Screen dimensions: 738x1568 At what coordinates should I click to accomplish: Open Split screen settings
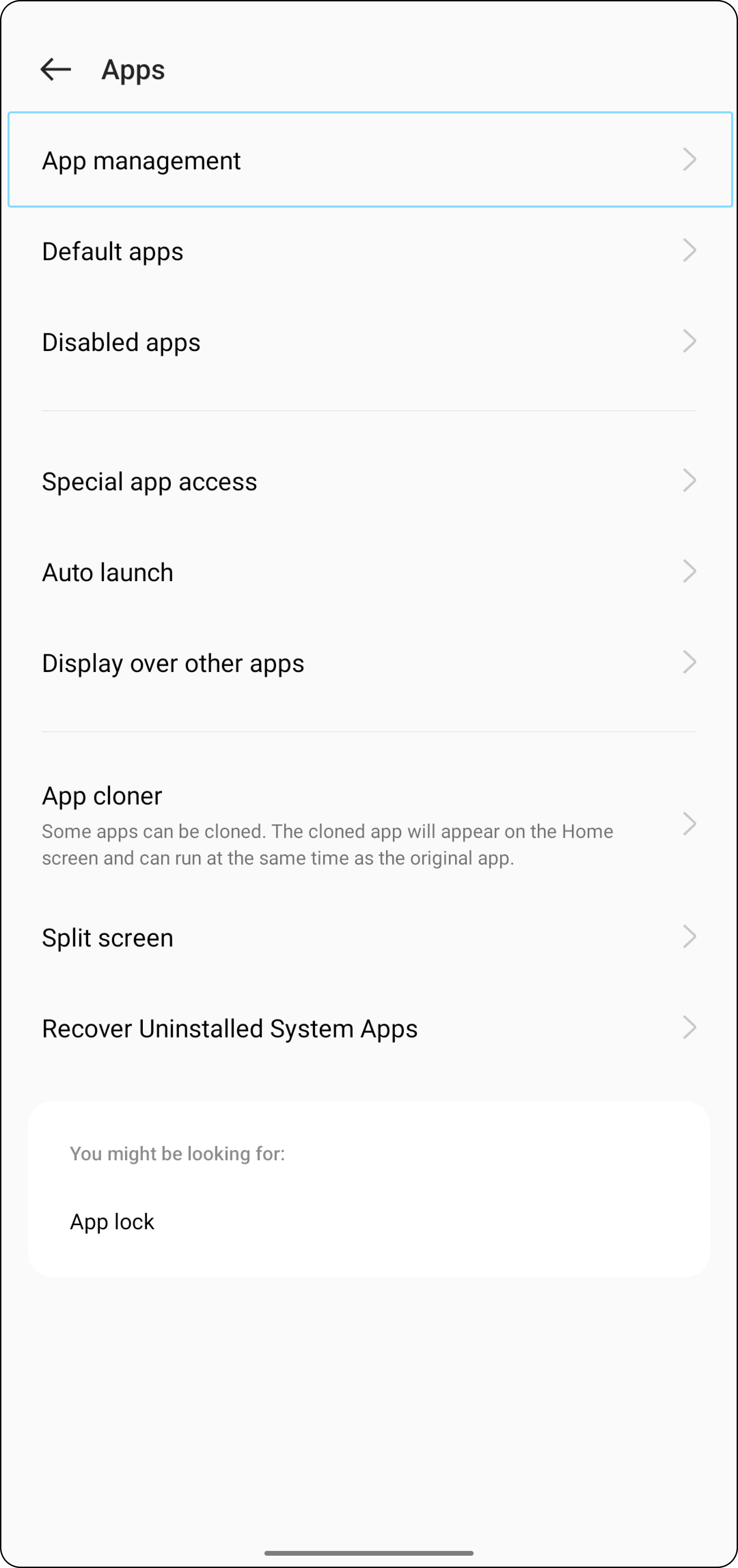pos(369,937)
